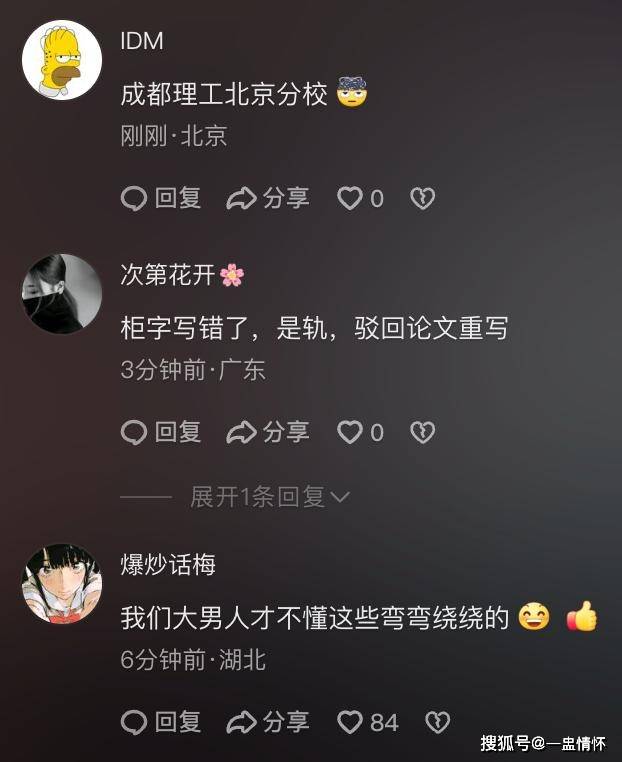Like 次第花开's comment
Viewport: 622px width, 762px height.
(x=350, y=431)
